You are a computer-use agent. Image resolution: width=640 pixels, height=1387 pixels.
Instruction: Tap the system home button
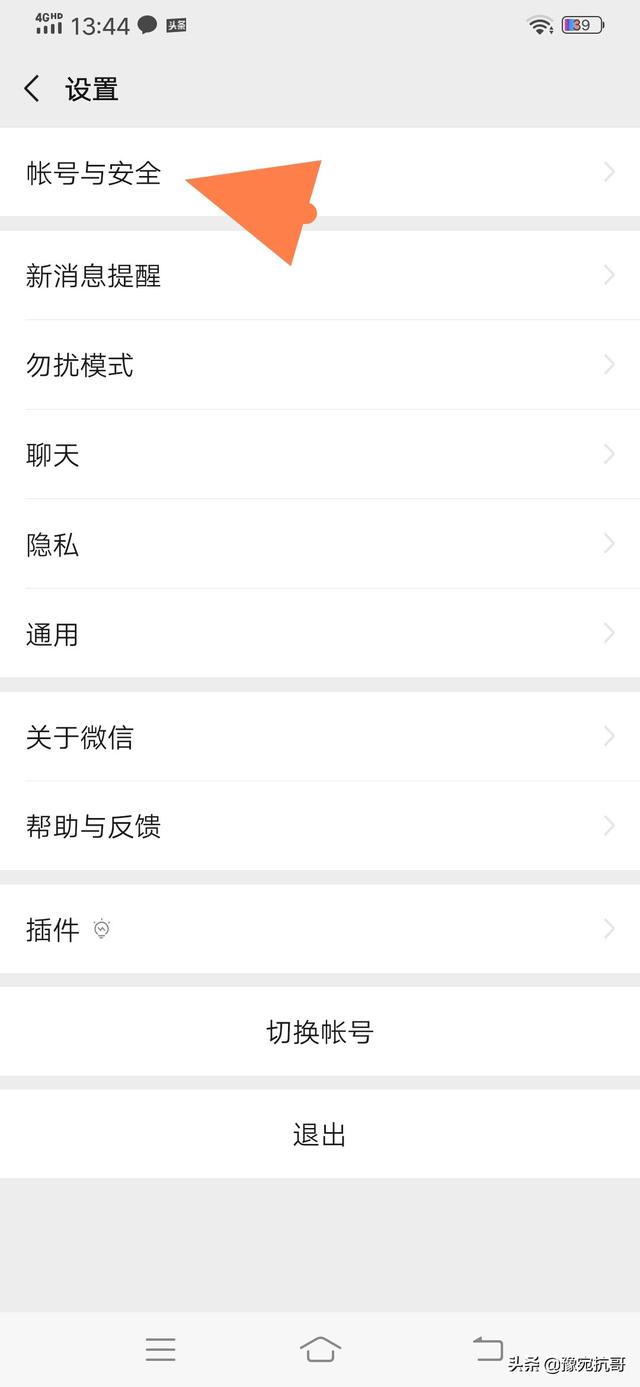point(320,1349)
